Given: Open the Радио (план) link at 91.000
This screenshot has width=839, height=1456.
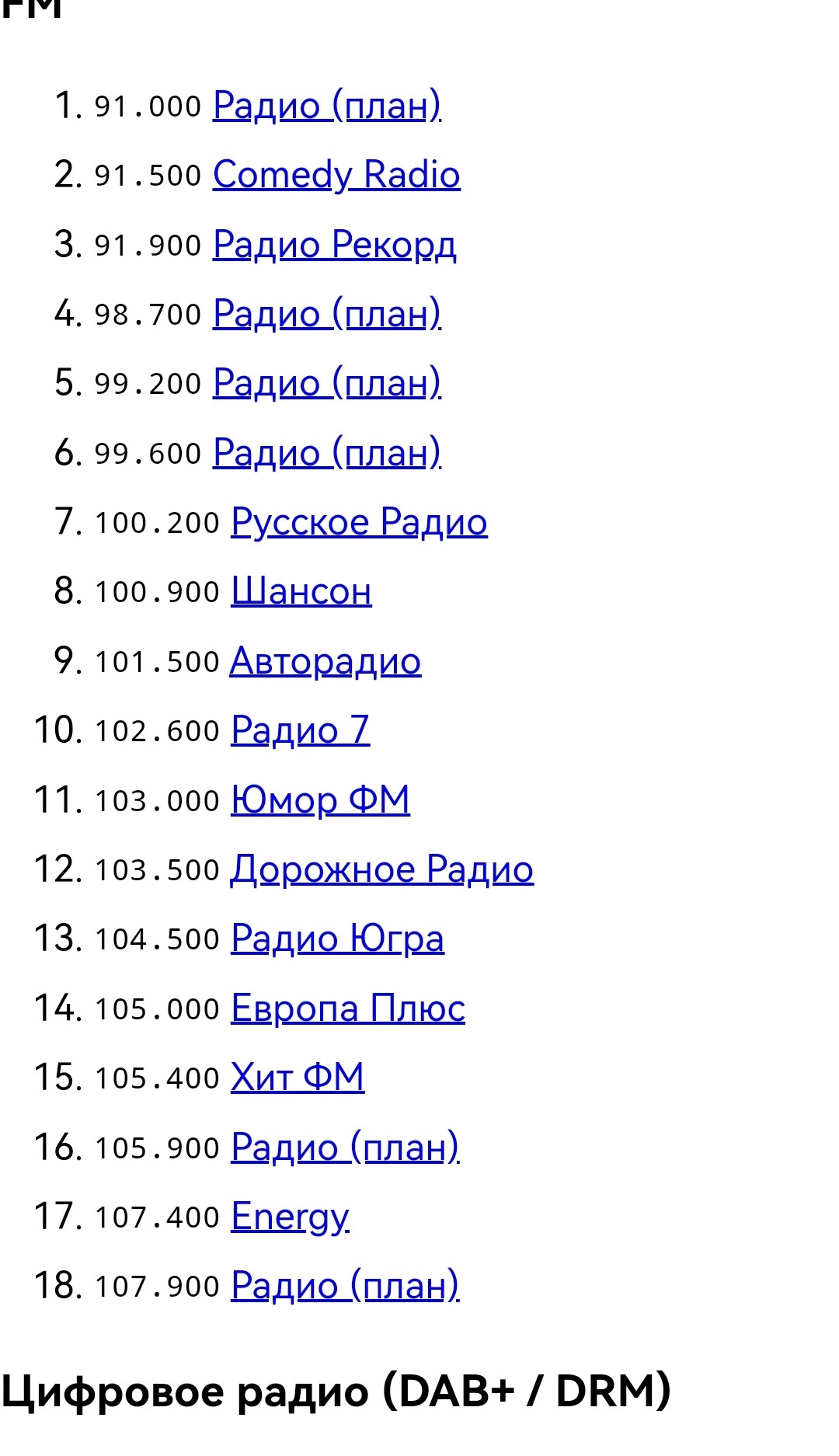Looking at the screenshot, I should 326,106.
